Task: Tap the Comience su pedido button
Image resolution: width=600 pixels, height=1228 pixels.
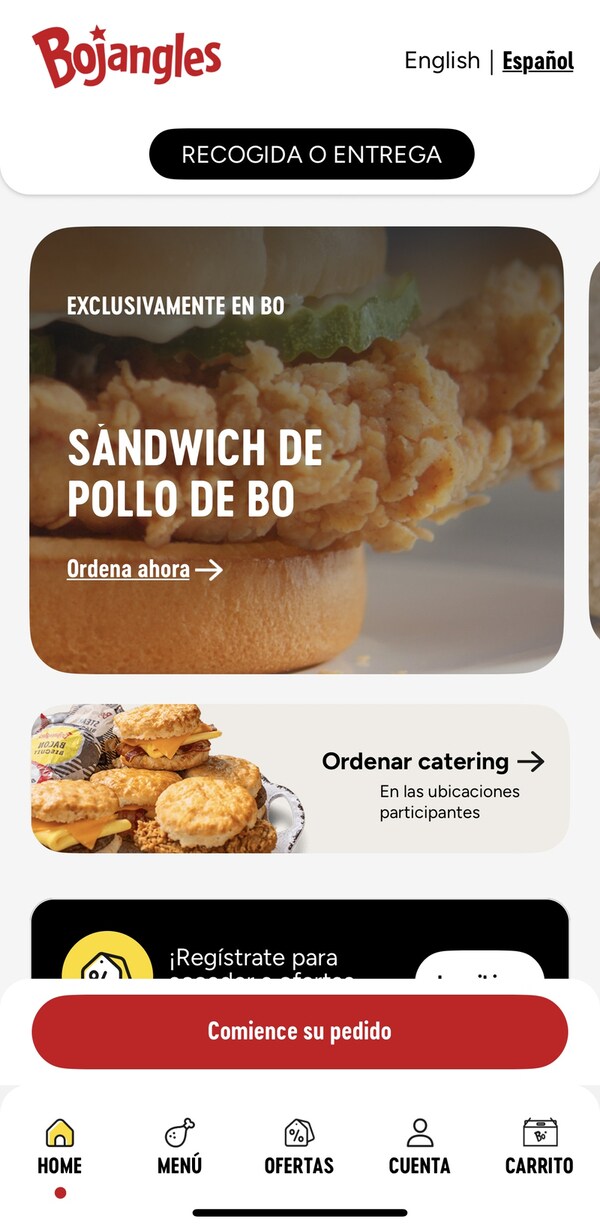Action: pos(300,1031)
